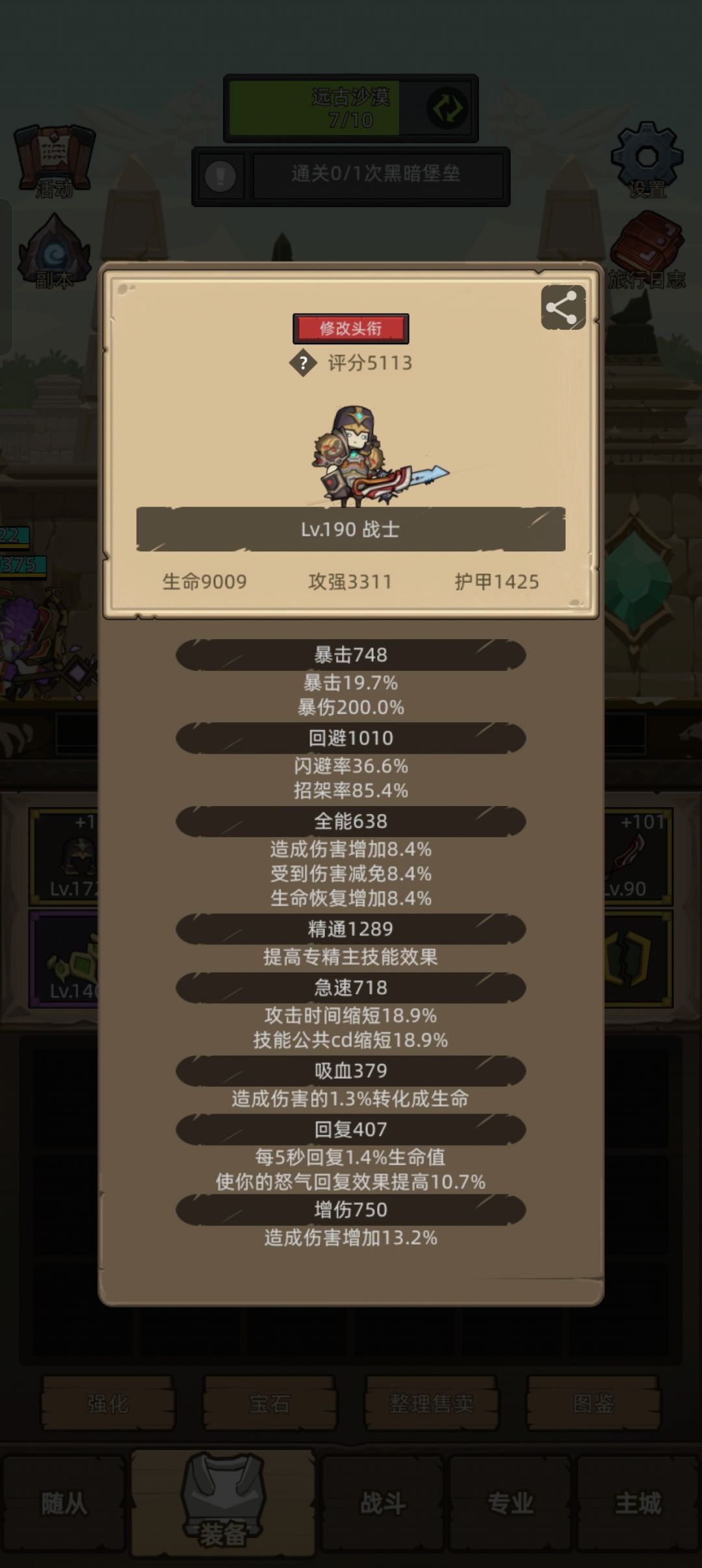
Task: Switch to the 主城 main city tab
Action: [x=638, y=1503]
